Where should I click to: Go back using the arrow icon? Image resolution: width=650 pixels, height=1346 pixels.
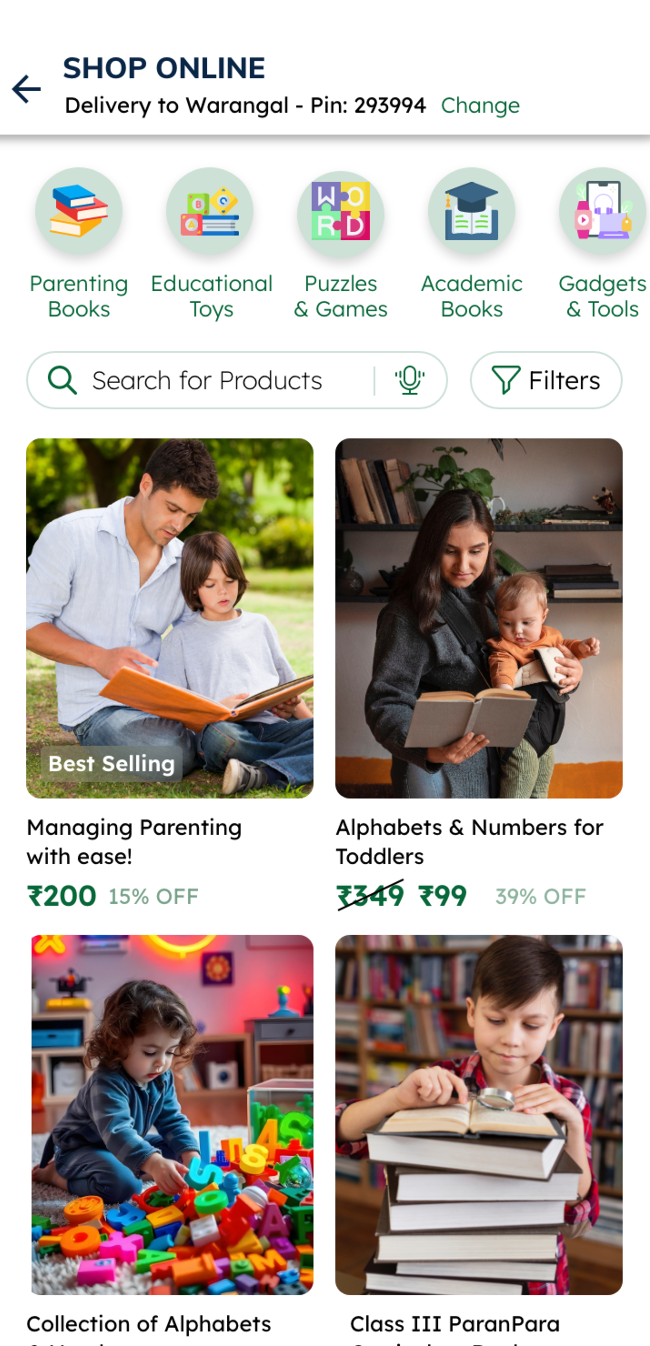(27, 89)
